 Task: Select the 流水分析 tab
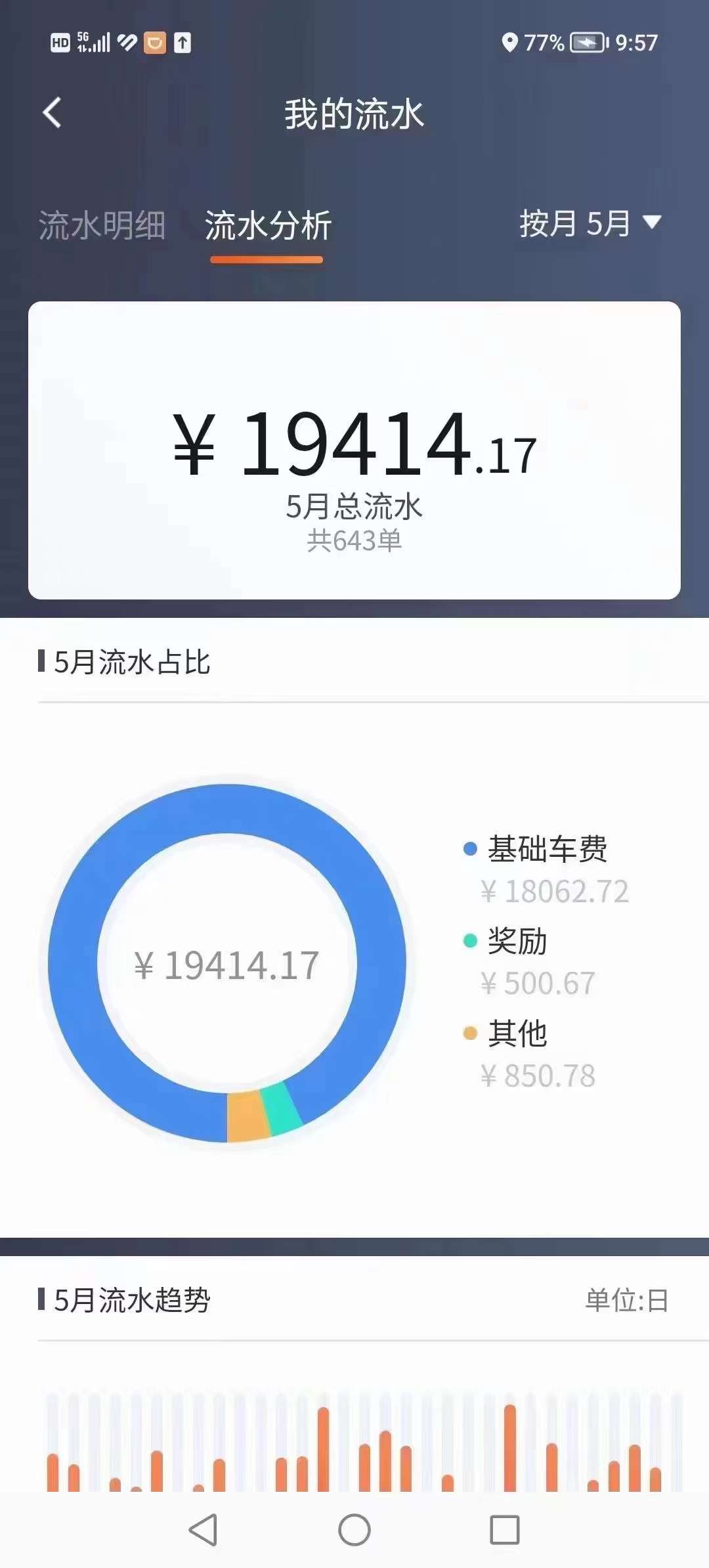click(x=268, y=226)
